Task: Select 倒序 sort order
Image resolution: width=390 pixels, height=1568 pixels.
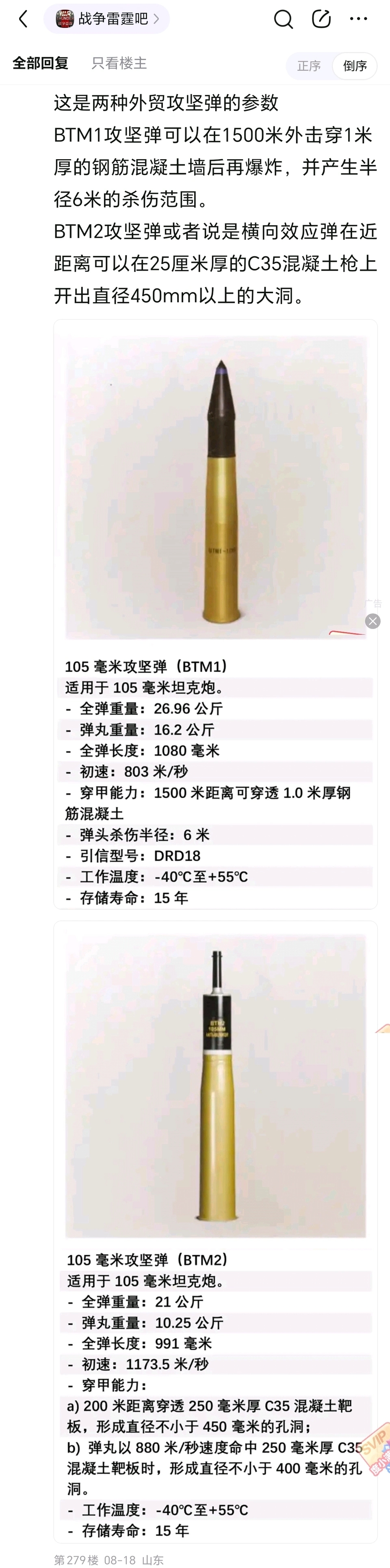Action: click(x=355, y=66)
